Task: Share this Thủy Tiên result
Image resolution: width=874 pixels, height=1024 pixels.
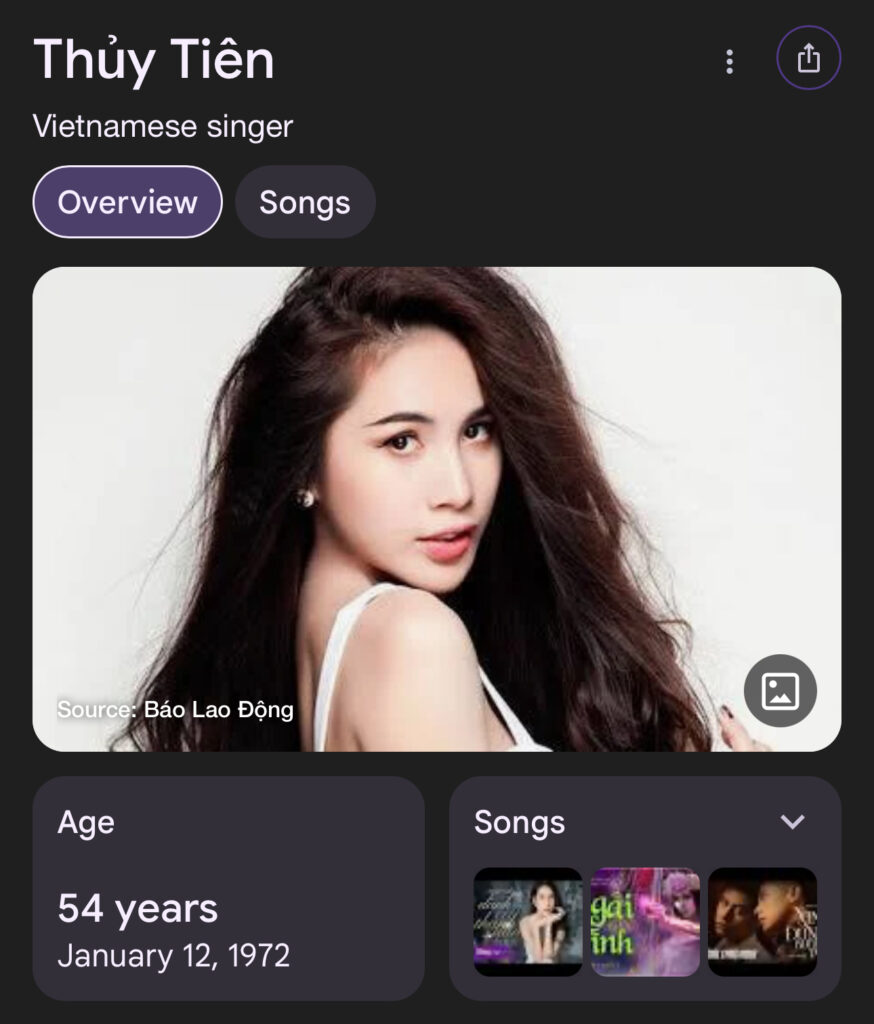Action: tap(808, 60)
